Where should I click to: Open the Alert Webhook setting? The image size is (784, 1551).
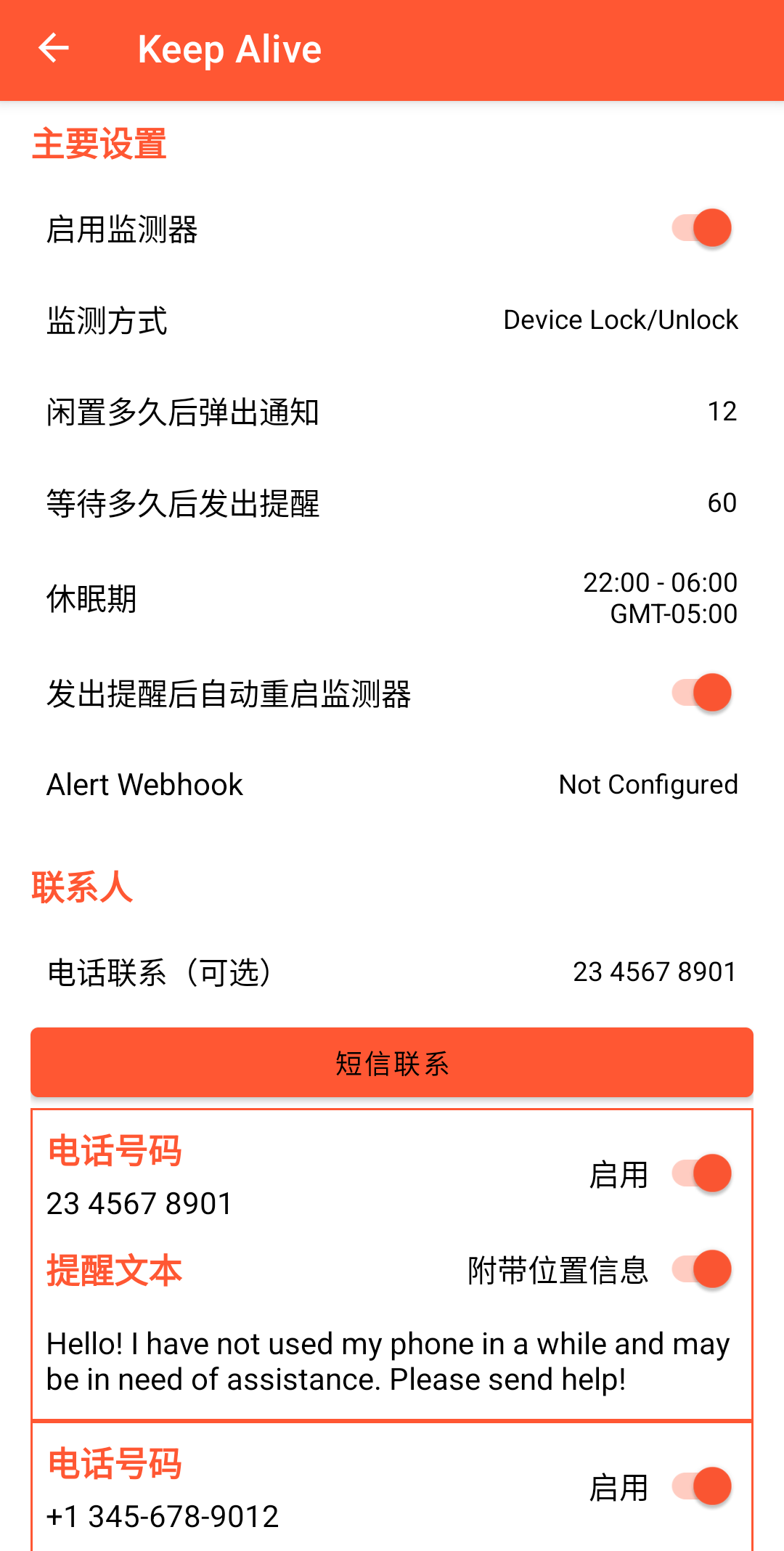[392, 785]
